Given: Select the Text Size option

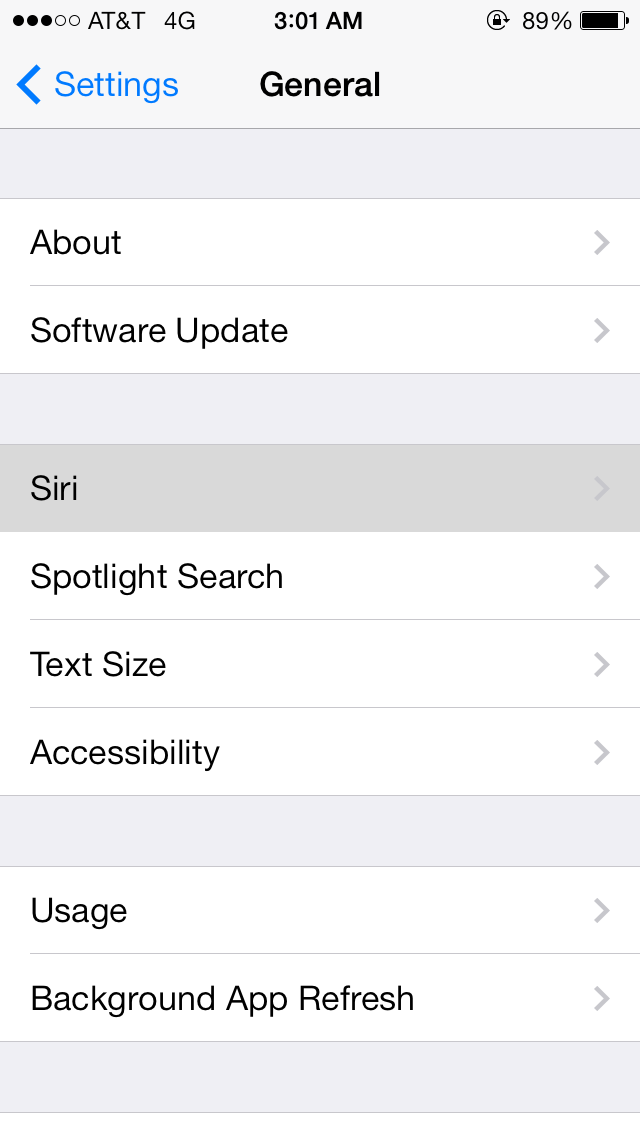Looking at the screenshot, I should (x=320, y=665).
